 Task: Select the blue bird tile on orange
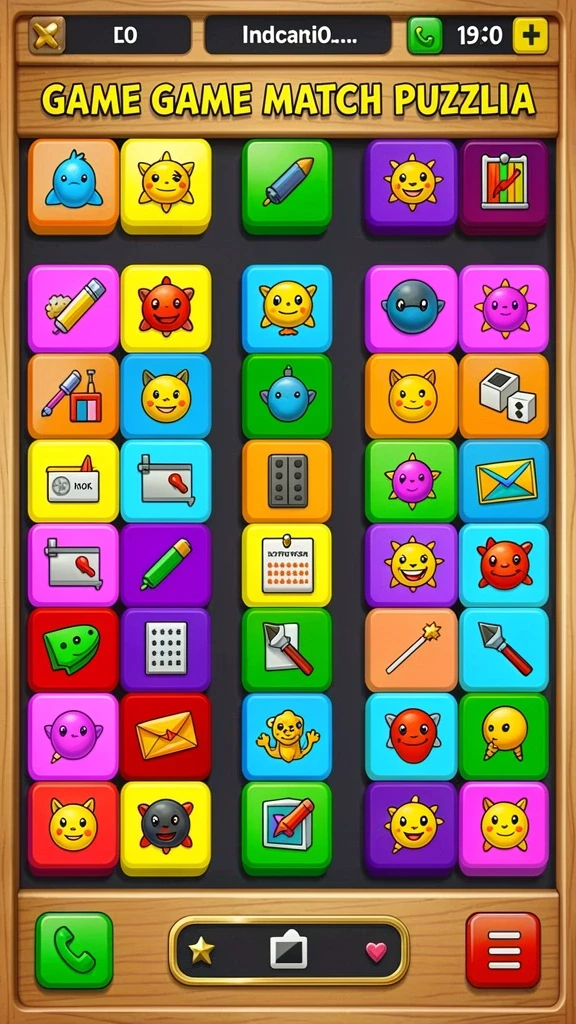74,186
